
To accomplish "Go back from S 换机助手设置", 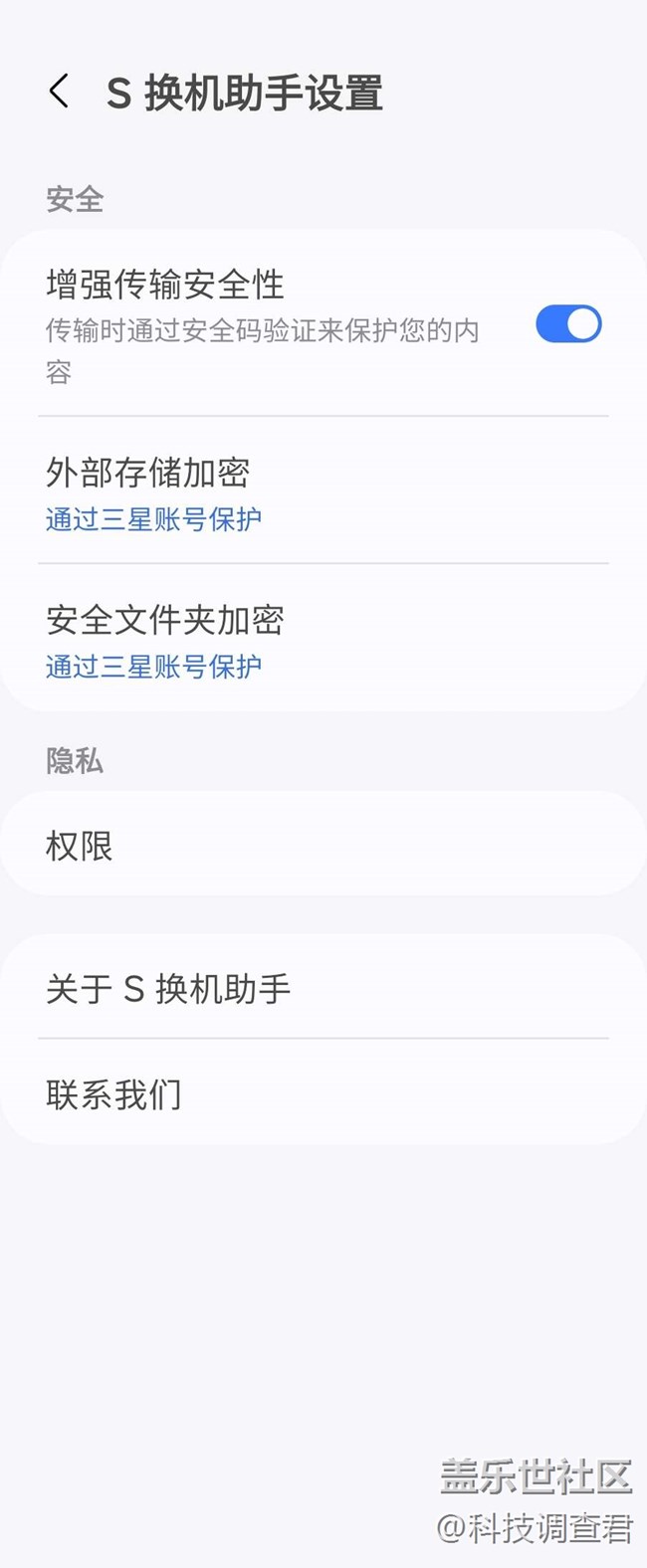I will (59, 93).
